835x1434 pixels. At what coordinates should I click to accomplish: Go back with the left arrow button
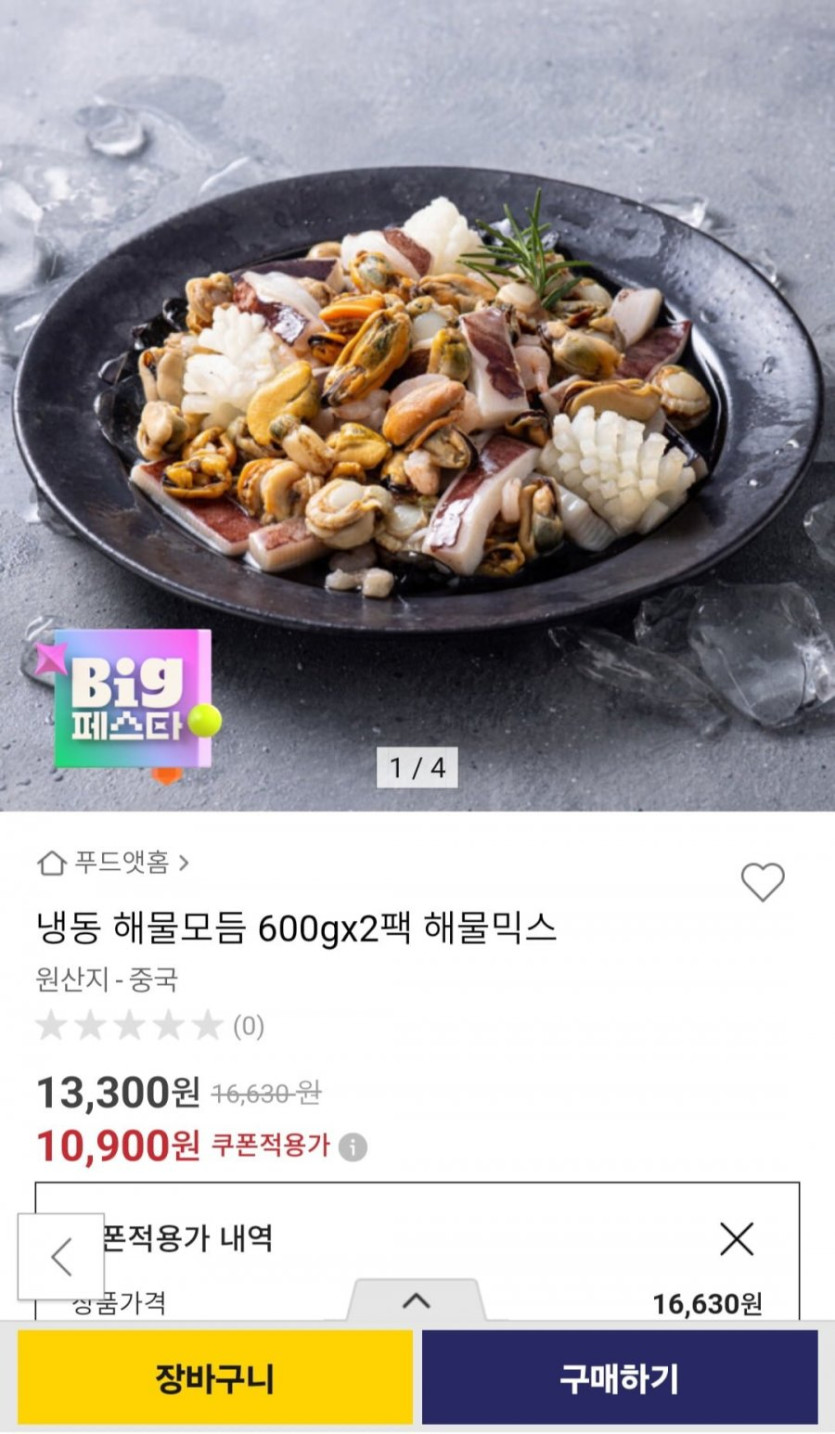point(61,1257)
